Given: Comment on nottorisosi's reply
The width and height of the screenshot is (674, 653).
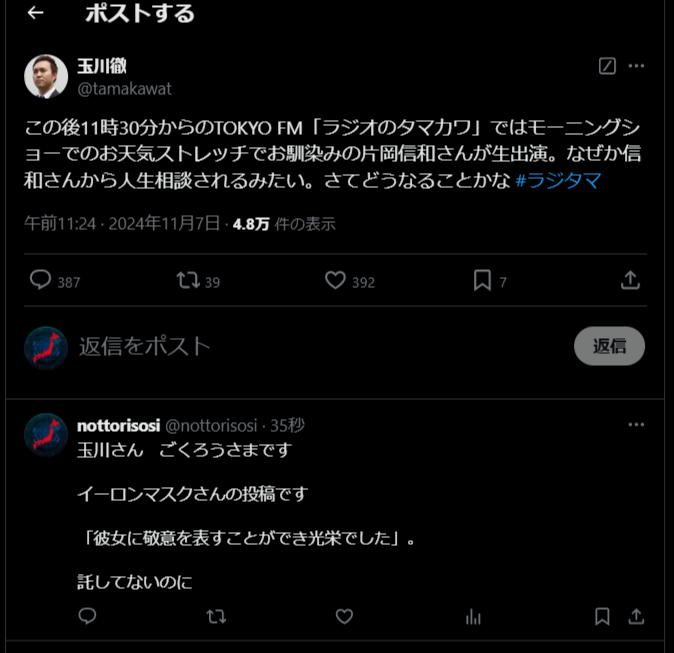Looking at the screenshot, I should tap(87, 616).
